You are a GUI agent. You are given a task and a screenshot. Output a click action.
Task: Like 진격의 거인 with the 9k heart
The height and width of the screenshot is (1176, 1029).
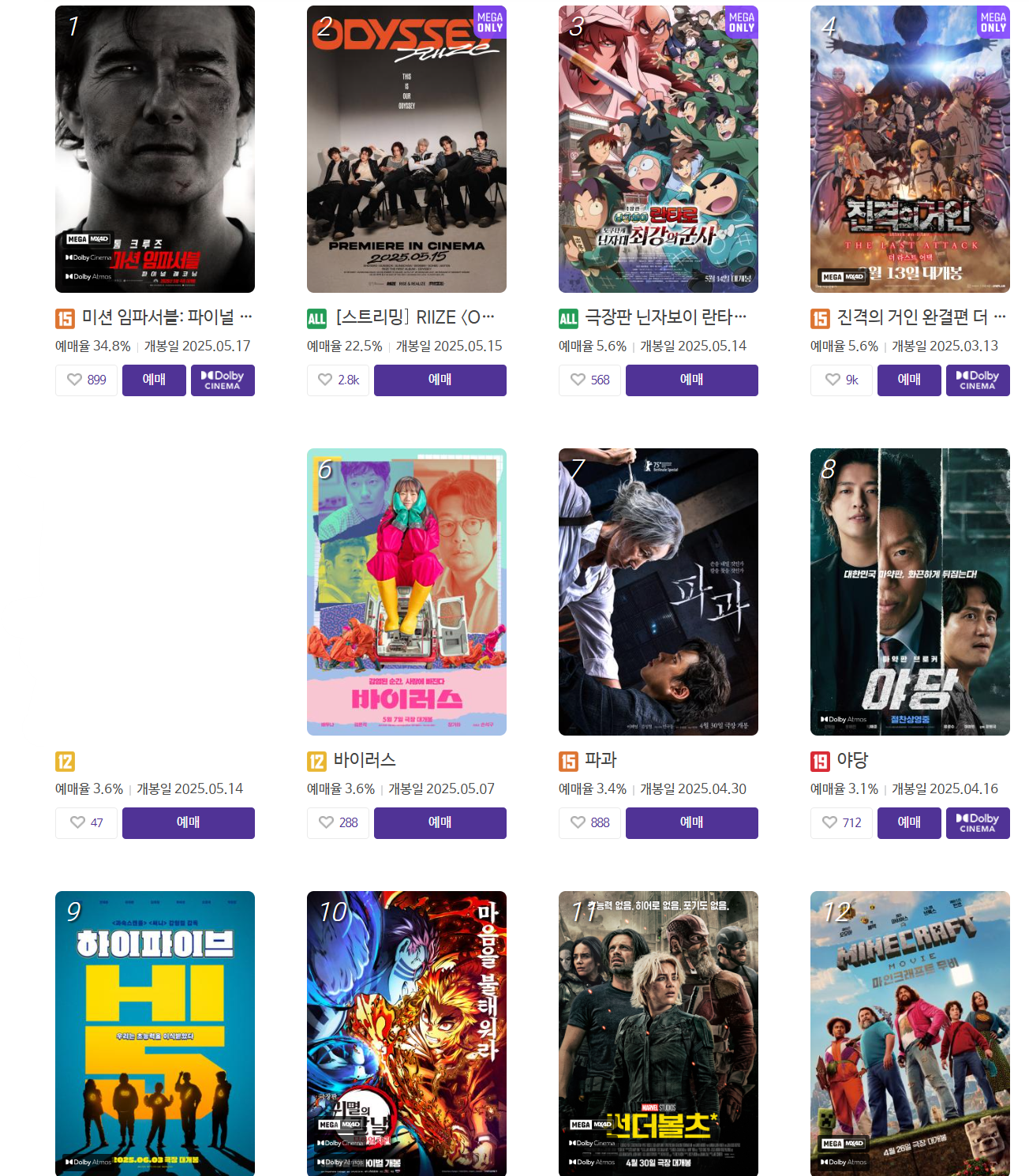841,380
